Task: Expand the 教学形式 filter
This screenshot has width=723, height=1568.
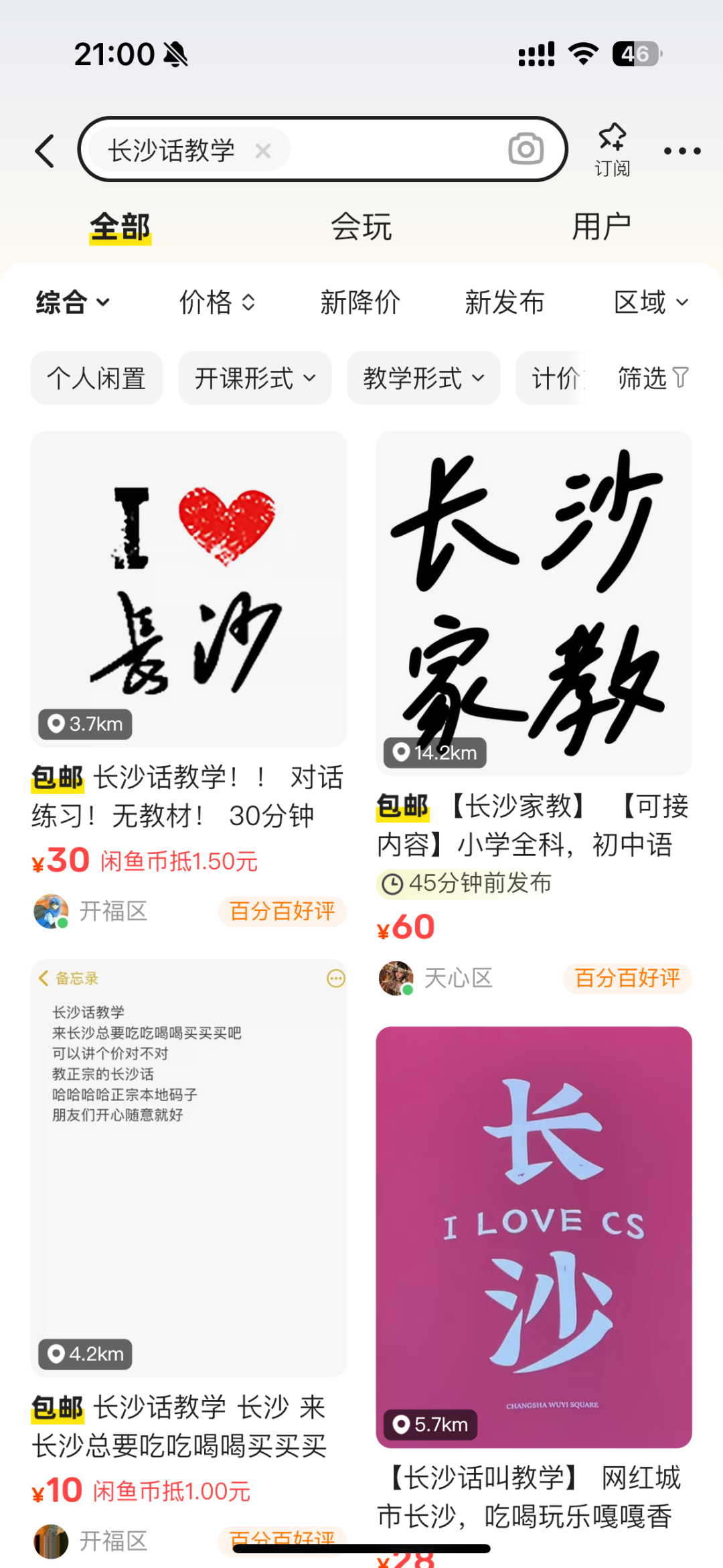Action: point(423,378)
